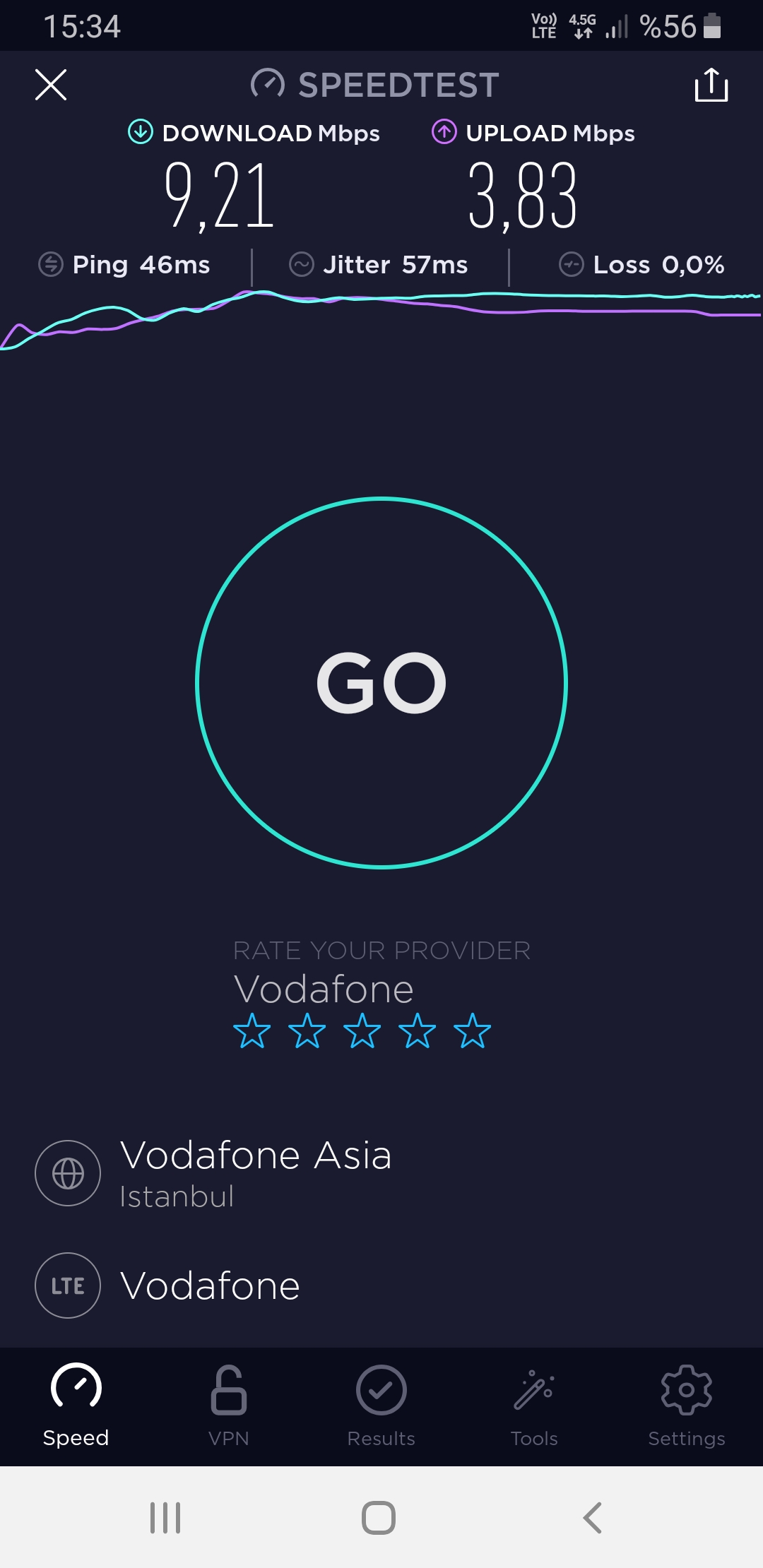Change the Vodafone Asia Istanbul server

click(x=381, y=1172)
